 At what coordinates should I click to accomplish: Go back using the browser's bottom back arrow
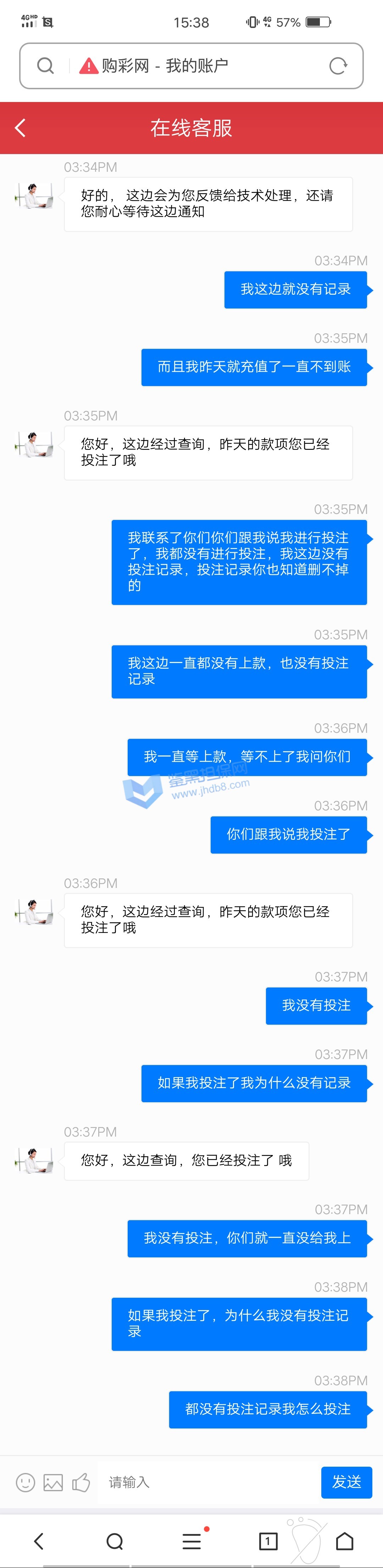coord(39,1541)
